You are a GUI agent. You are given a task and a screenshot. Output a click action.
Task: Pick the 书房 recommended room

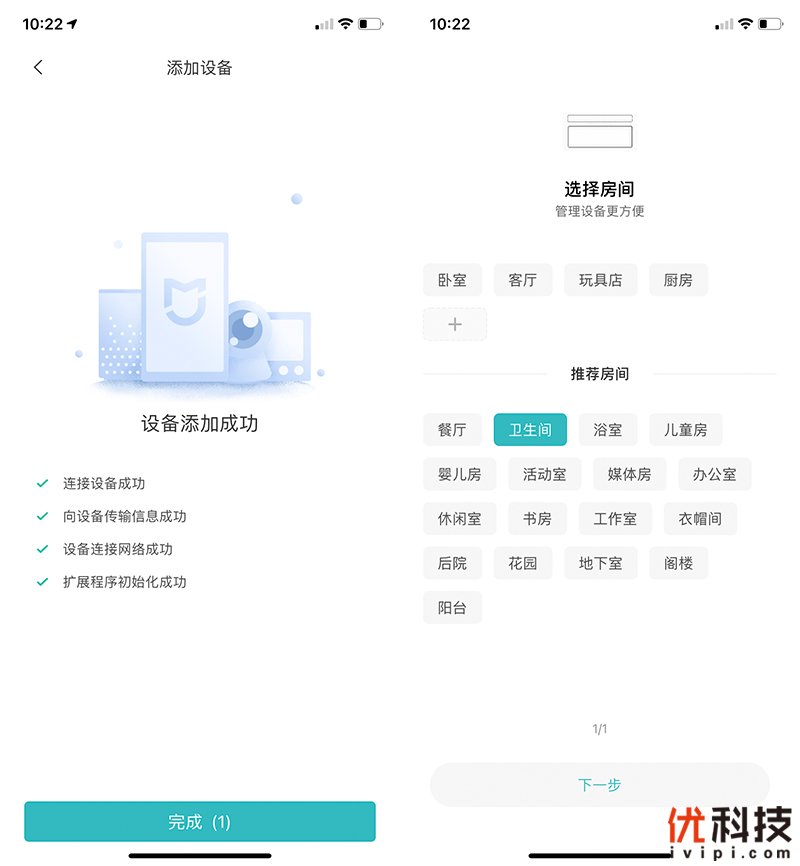[x=537, y=519]
